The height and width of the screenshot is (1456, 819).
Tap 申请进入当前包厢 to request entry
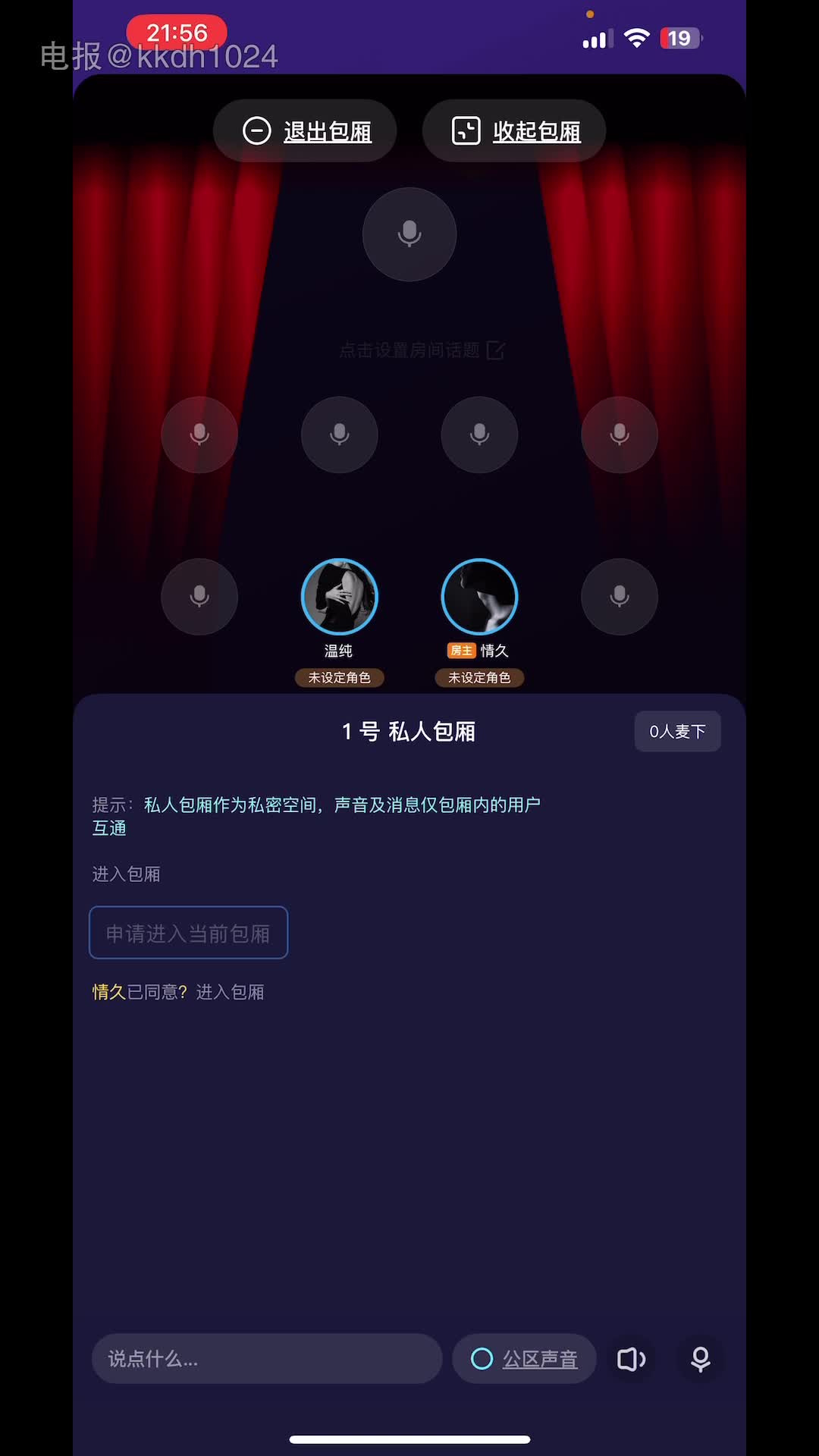coord(189,933)
